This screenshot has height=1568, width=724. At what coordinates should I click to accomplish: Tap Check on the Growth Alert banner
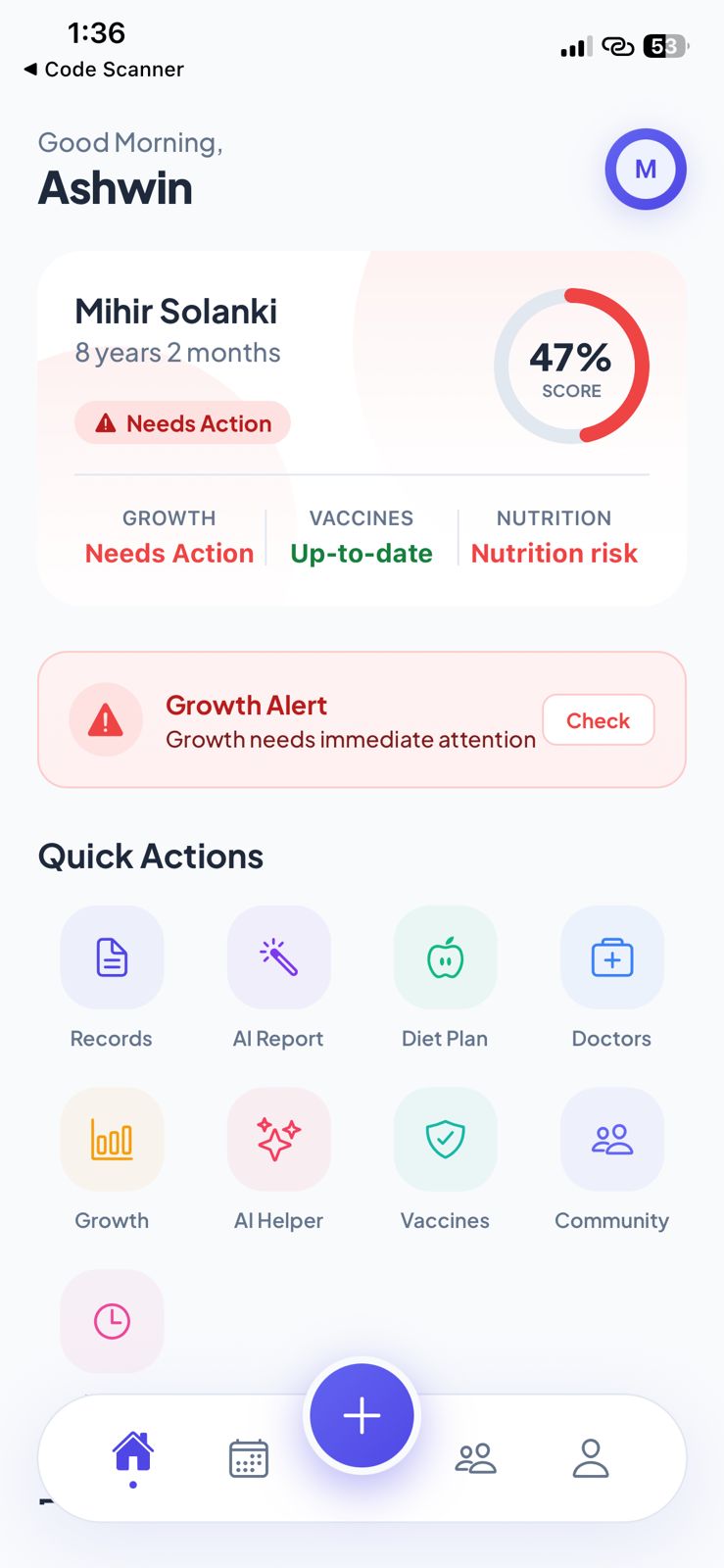pyautogui.click(x=598, y=719)
